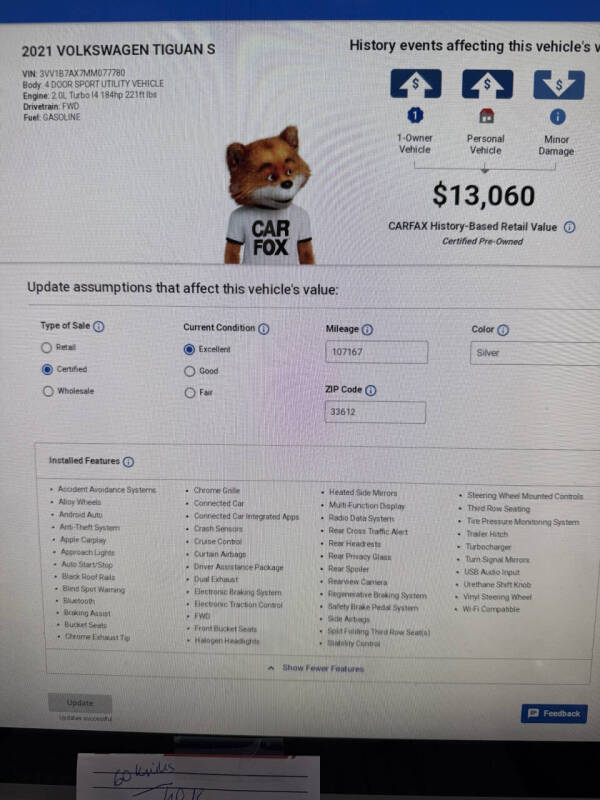Open info icon beside History-Based Retail Value
This screenshot has height=800, width=600.
tap(569, 227)
